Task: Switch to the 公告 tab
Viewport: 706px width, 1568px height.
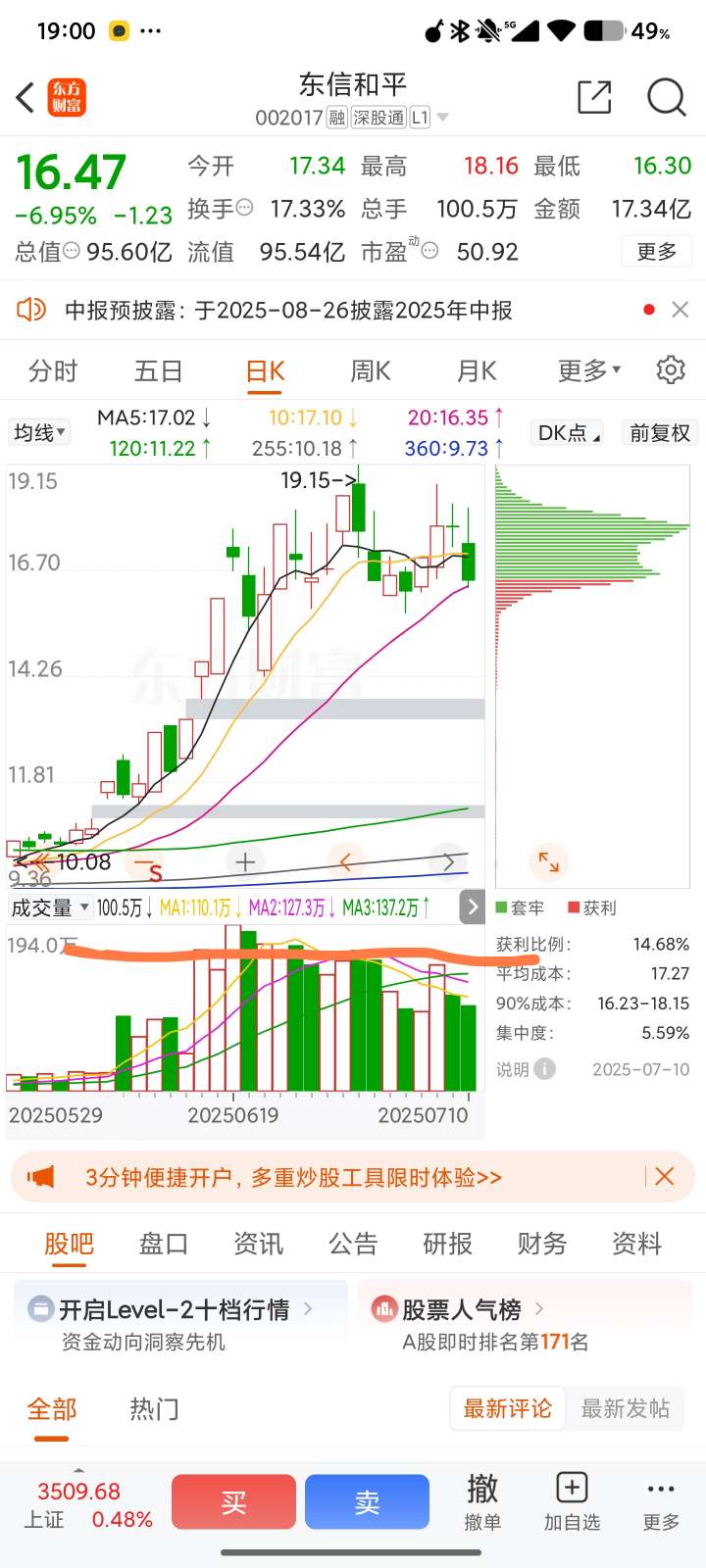Action: point(353,1244)
